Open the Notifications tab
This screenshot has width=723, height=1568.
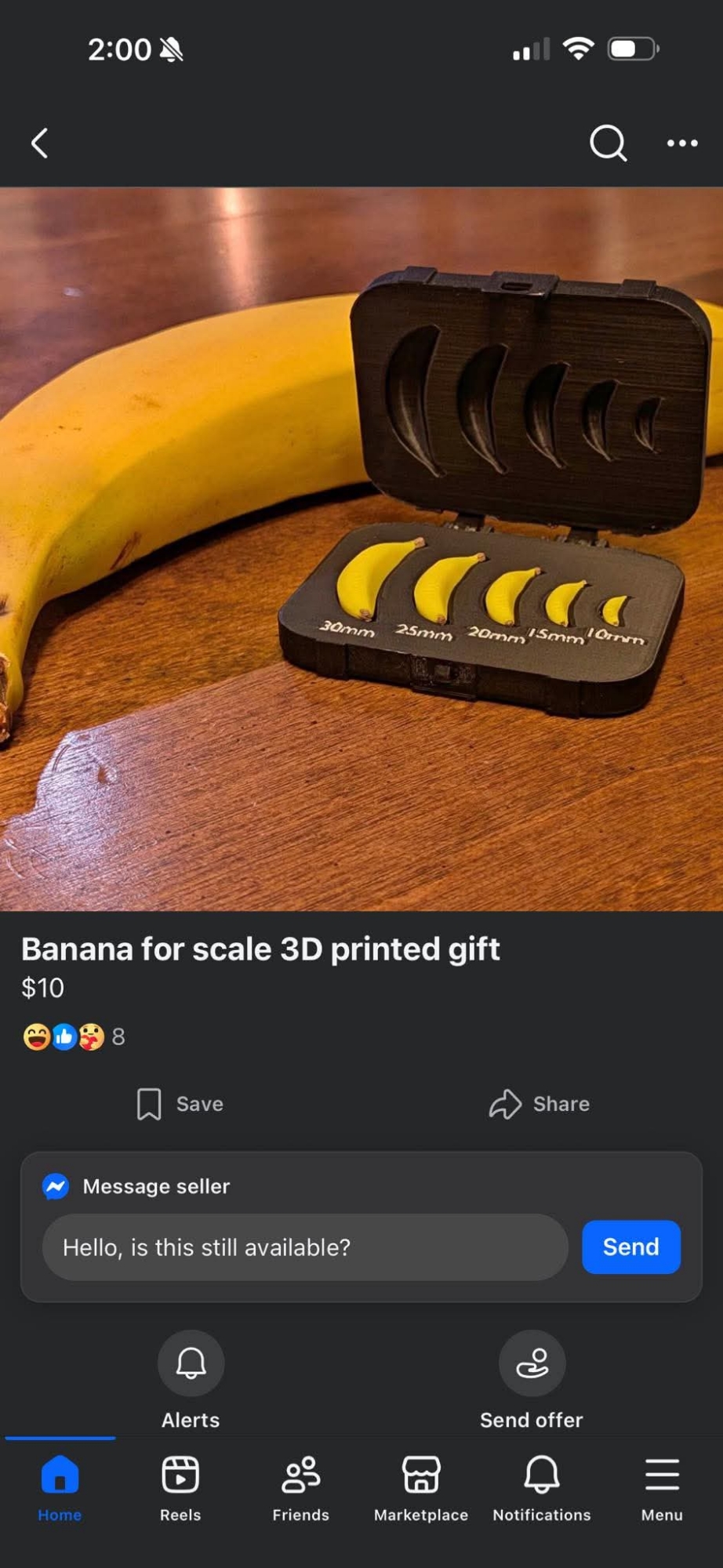pyautogui.click(x=542, y=1488)
